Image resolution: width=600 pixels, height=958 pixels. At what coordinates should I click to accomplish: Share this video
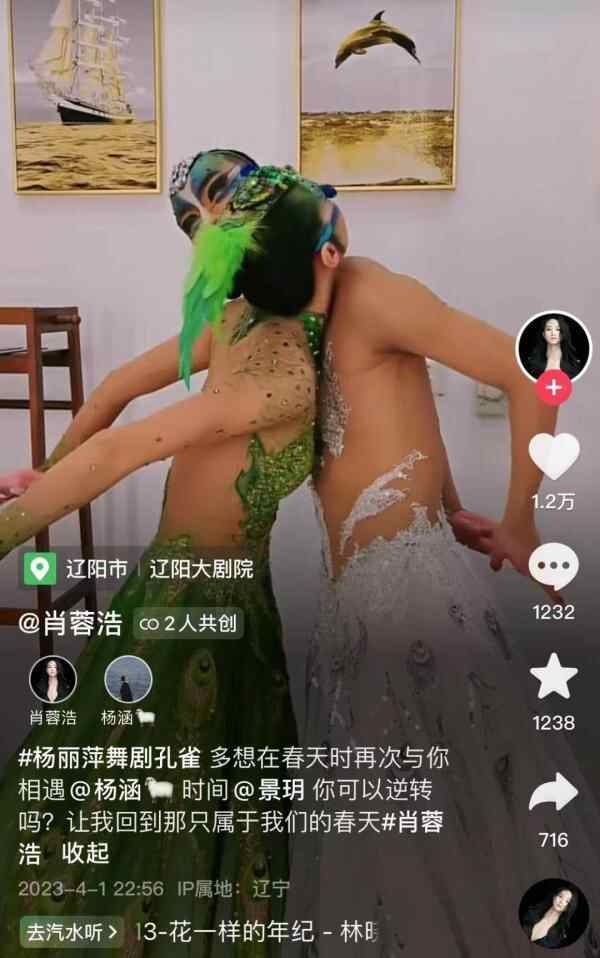coord(553,794)
